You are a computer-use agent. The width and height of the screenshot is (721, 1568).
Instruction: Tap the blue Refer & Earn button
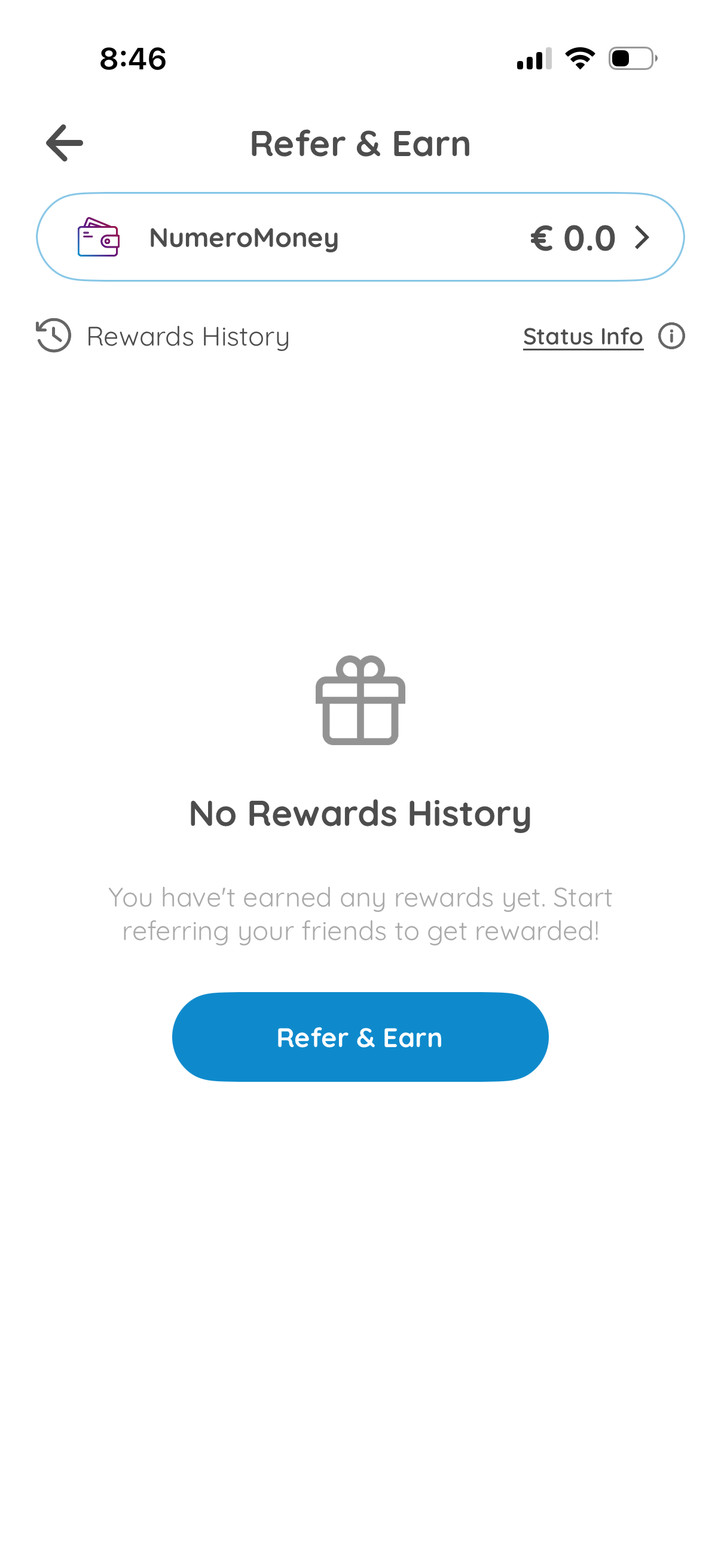(360, 1036)
